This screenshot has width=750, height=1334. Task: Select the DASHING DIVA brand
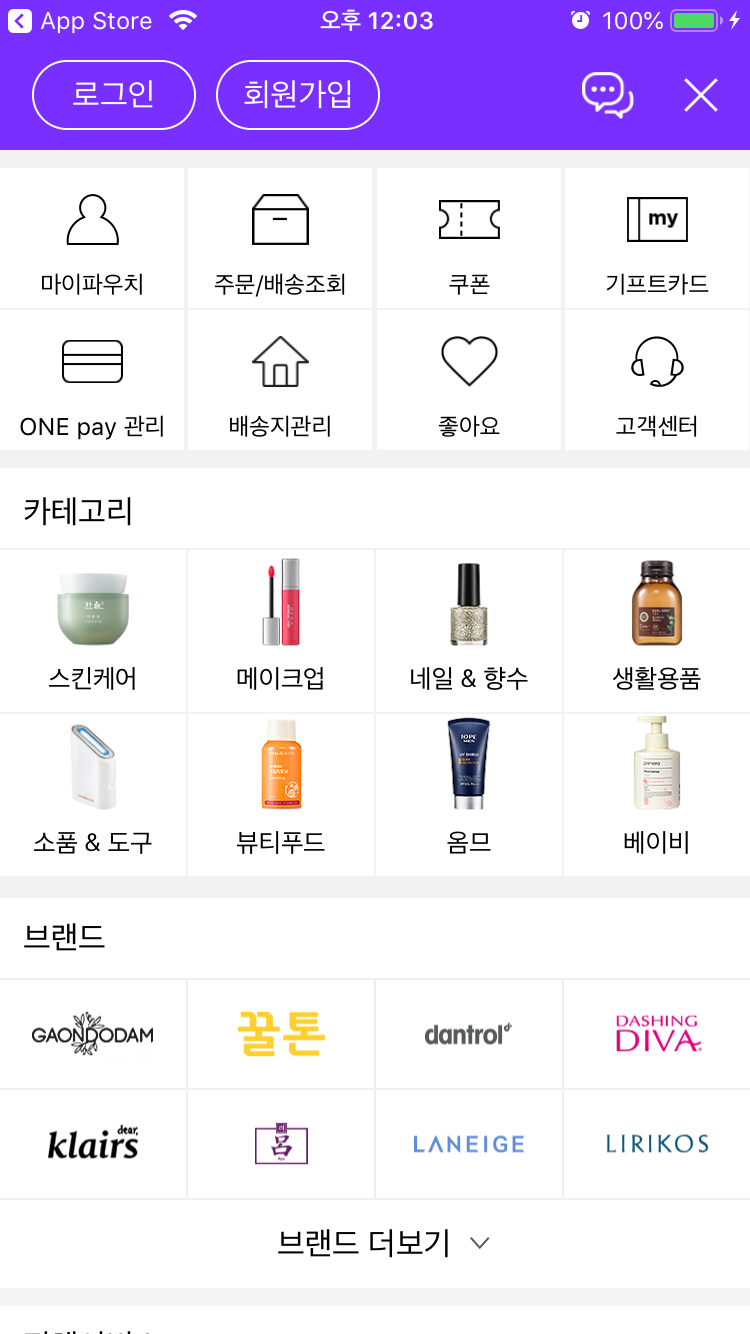tap(657, 1034)
